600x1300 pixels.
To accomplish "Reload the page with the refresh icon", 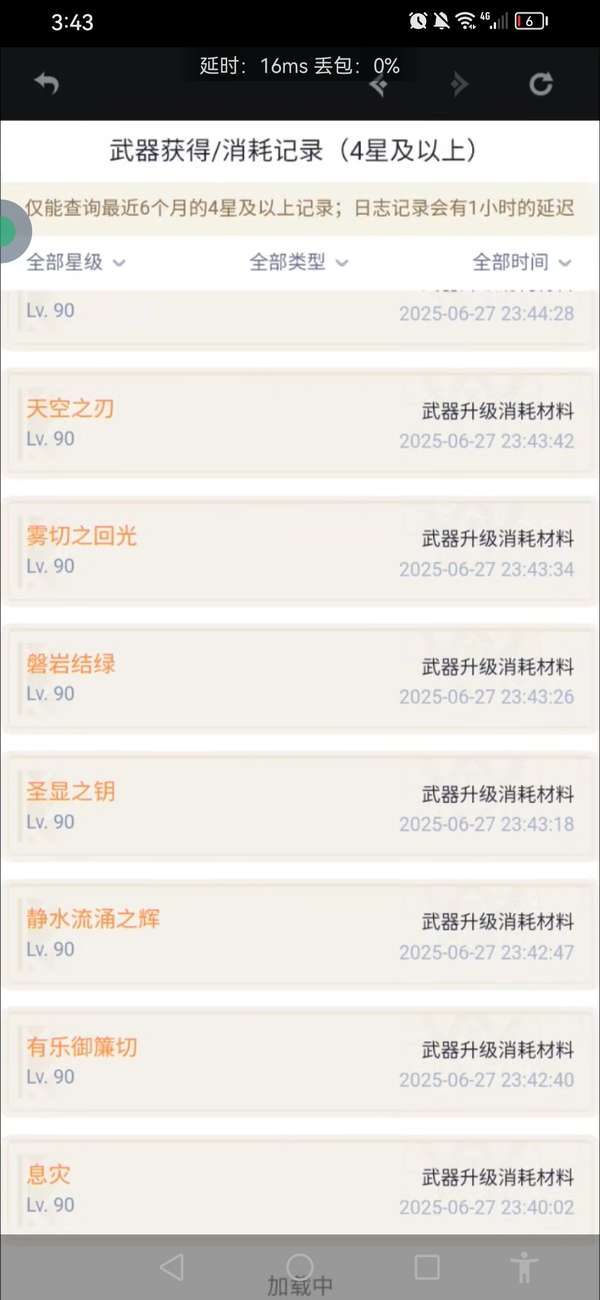I will pos(541,84).
